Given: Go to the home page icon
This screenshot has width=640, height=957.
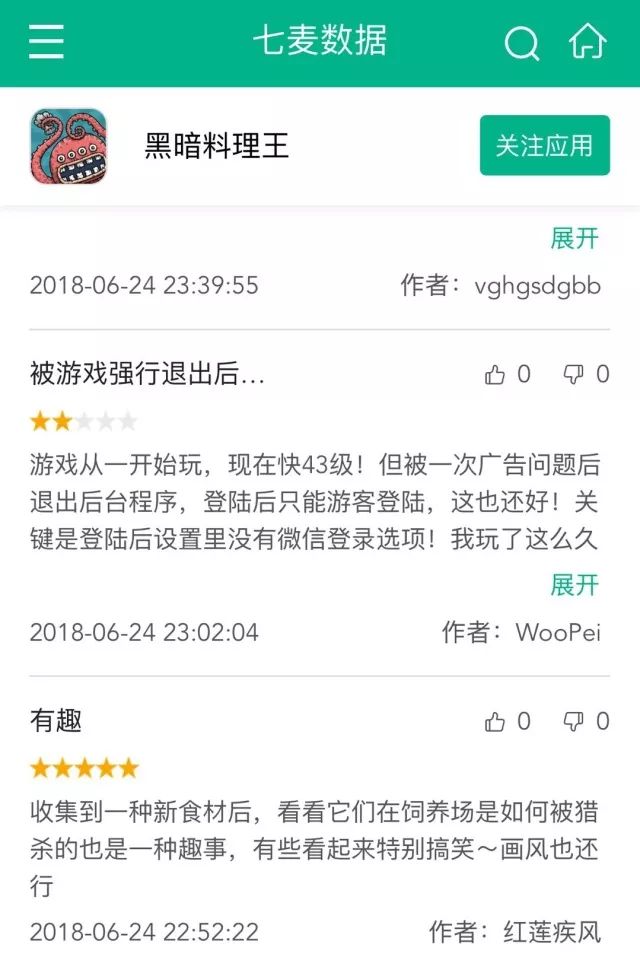Looking at the screenshot, I should tap(587, 42).
